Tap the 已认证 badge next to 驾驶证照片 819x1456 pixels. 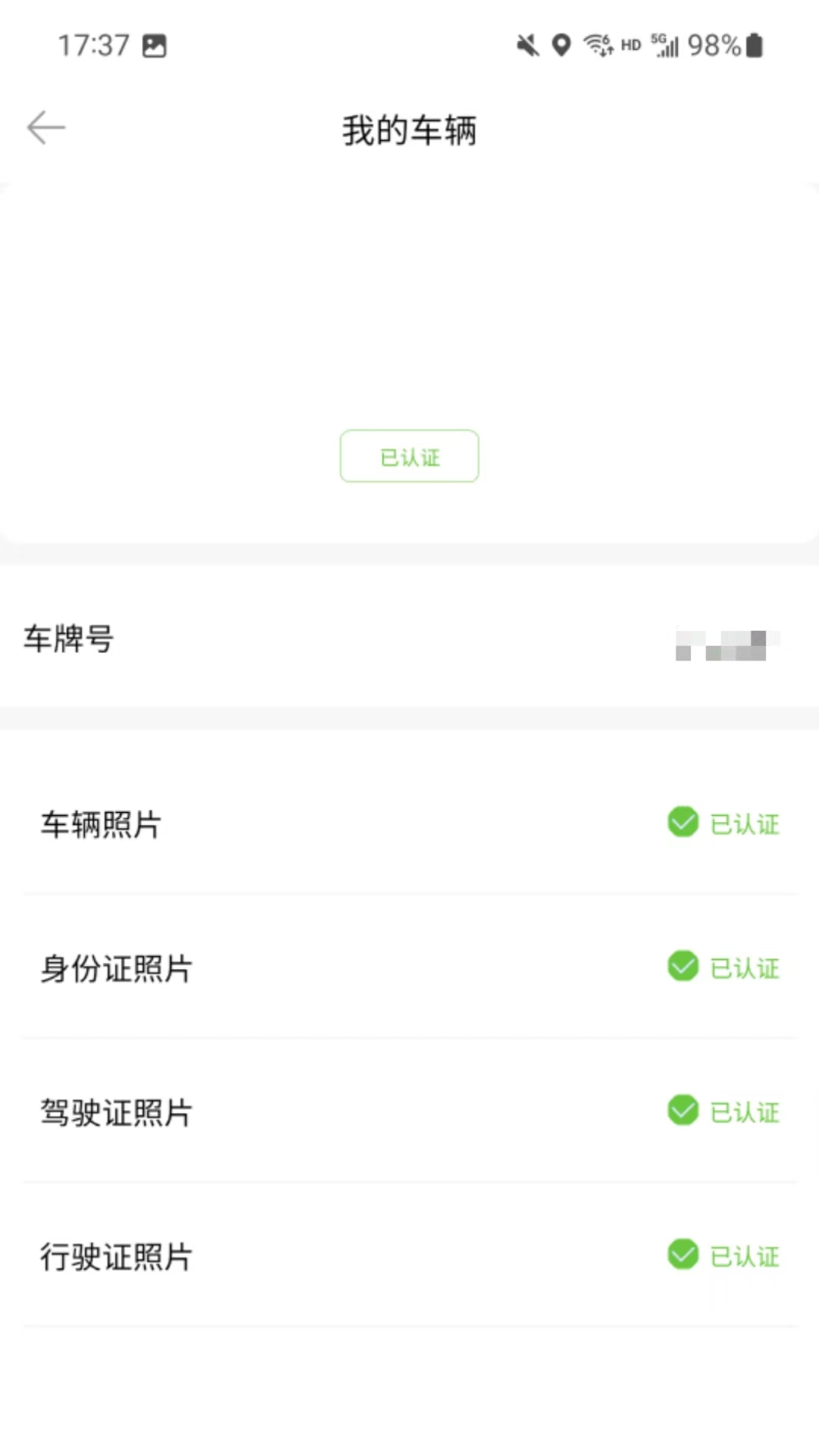[x=744, y=1110]
